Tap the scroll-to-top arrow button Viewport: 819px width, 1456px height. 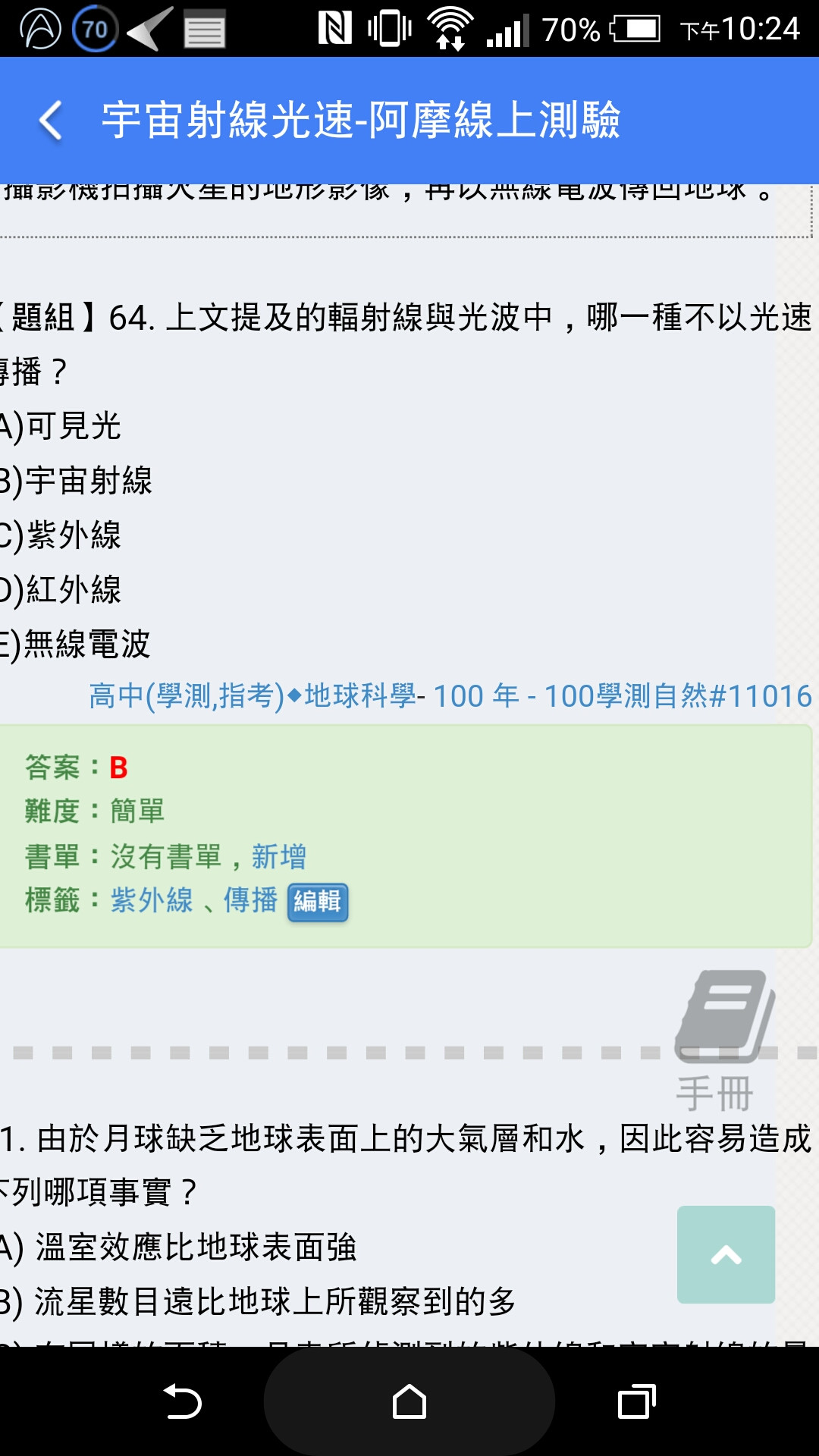[x=726, y=1255]
